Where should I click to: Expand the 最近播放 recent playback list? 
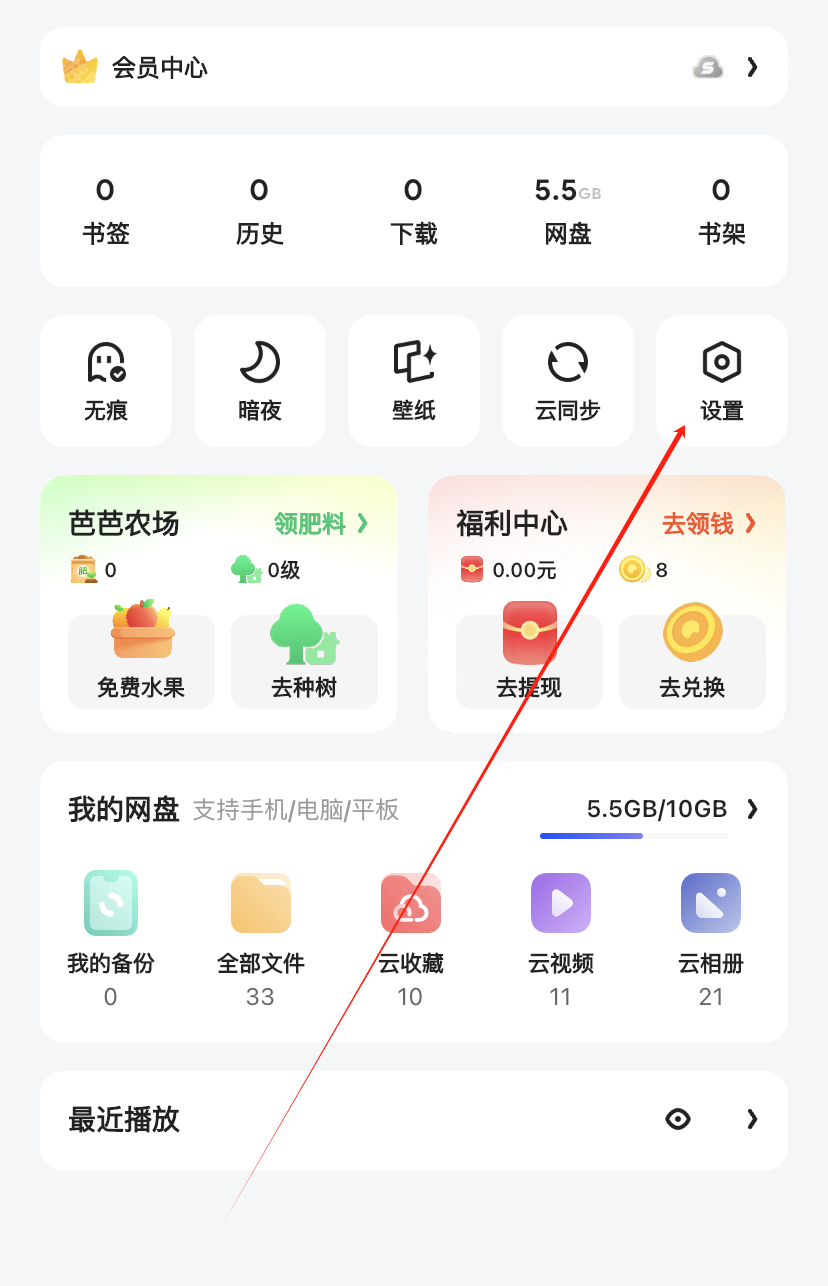point(752,1120)
